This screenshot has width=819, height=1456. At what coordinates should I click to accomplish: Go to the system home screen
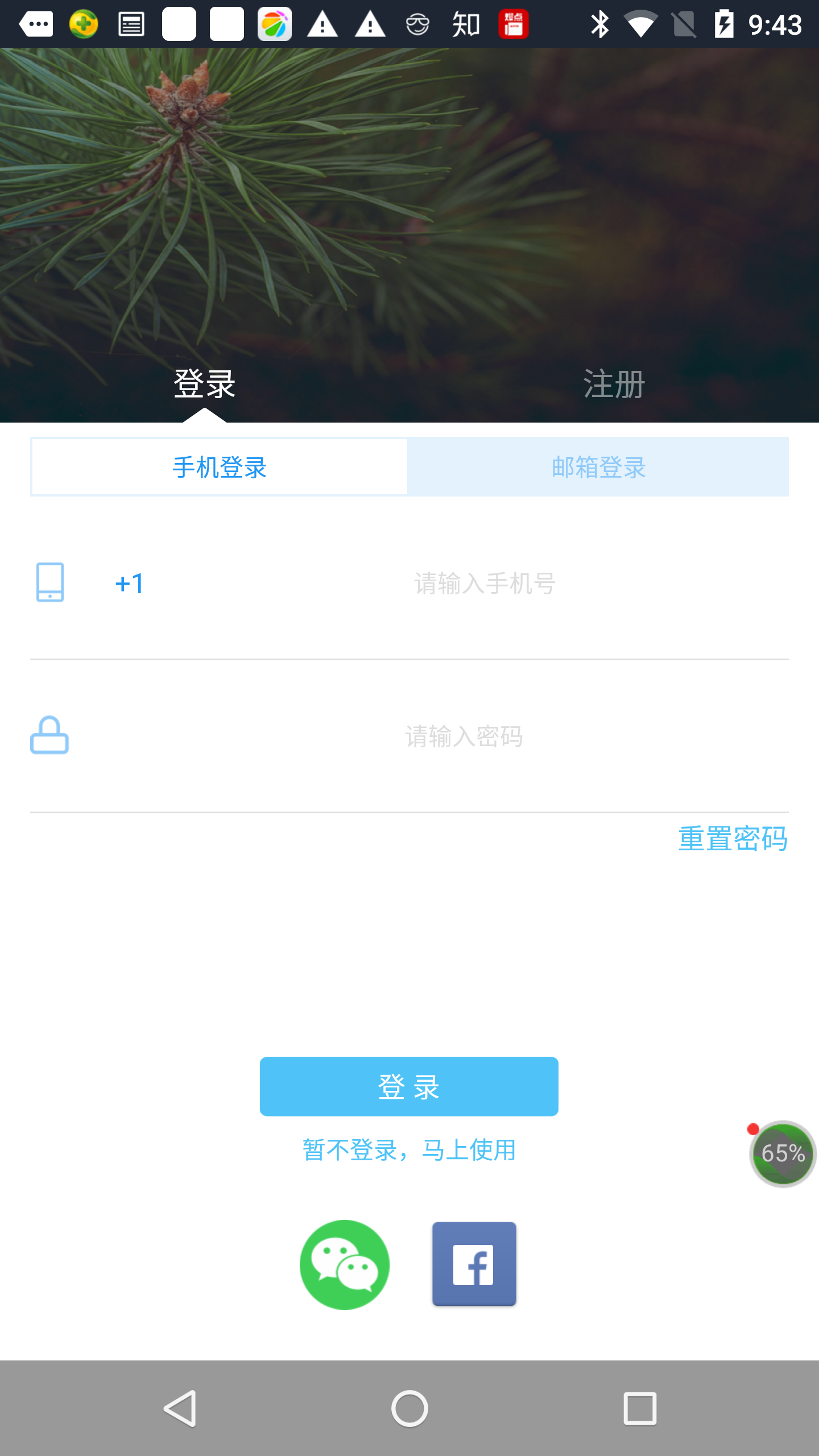tap(409, 1408)
